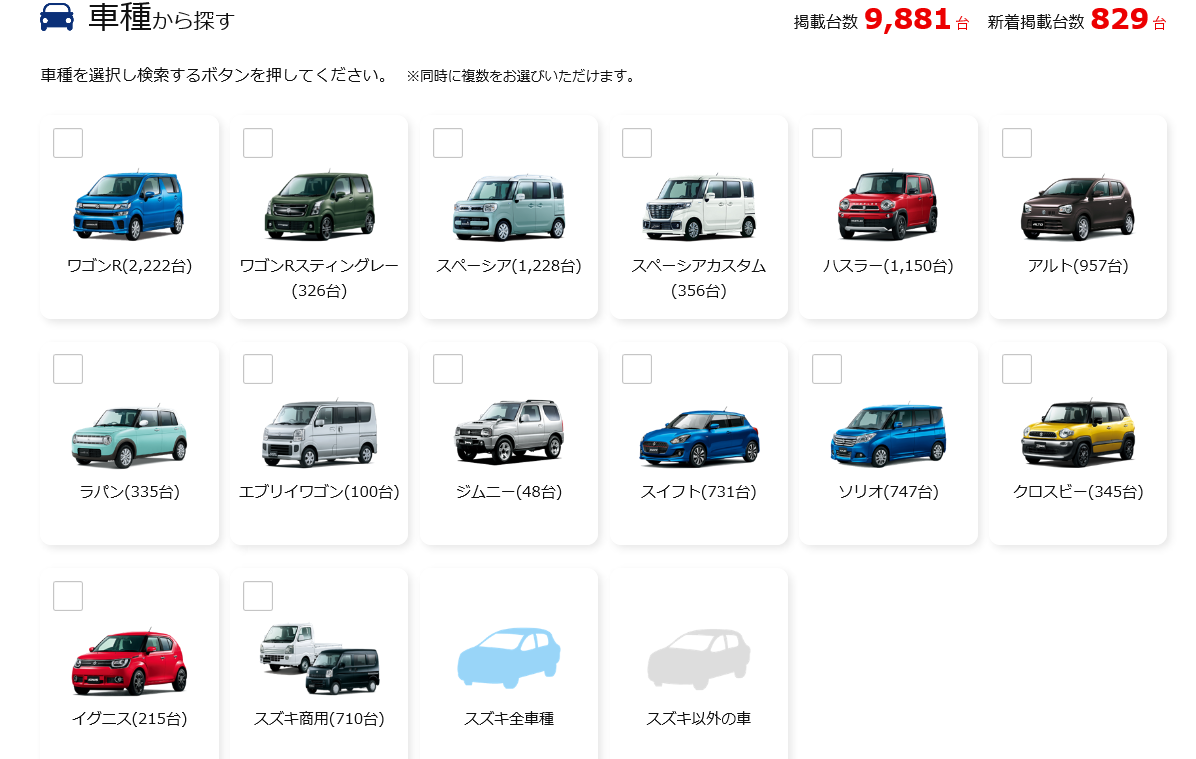This screenshot has width=1196, height=759.
Task: Select the エブリイワゴン (100台) checkbox
Action: (x=258, y=369)
